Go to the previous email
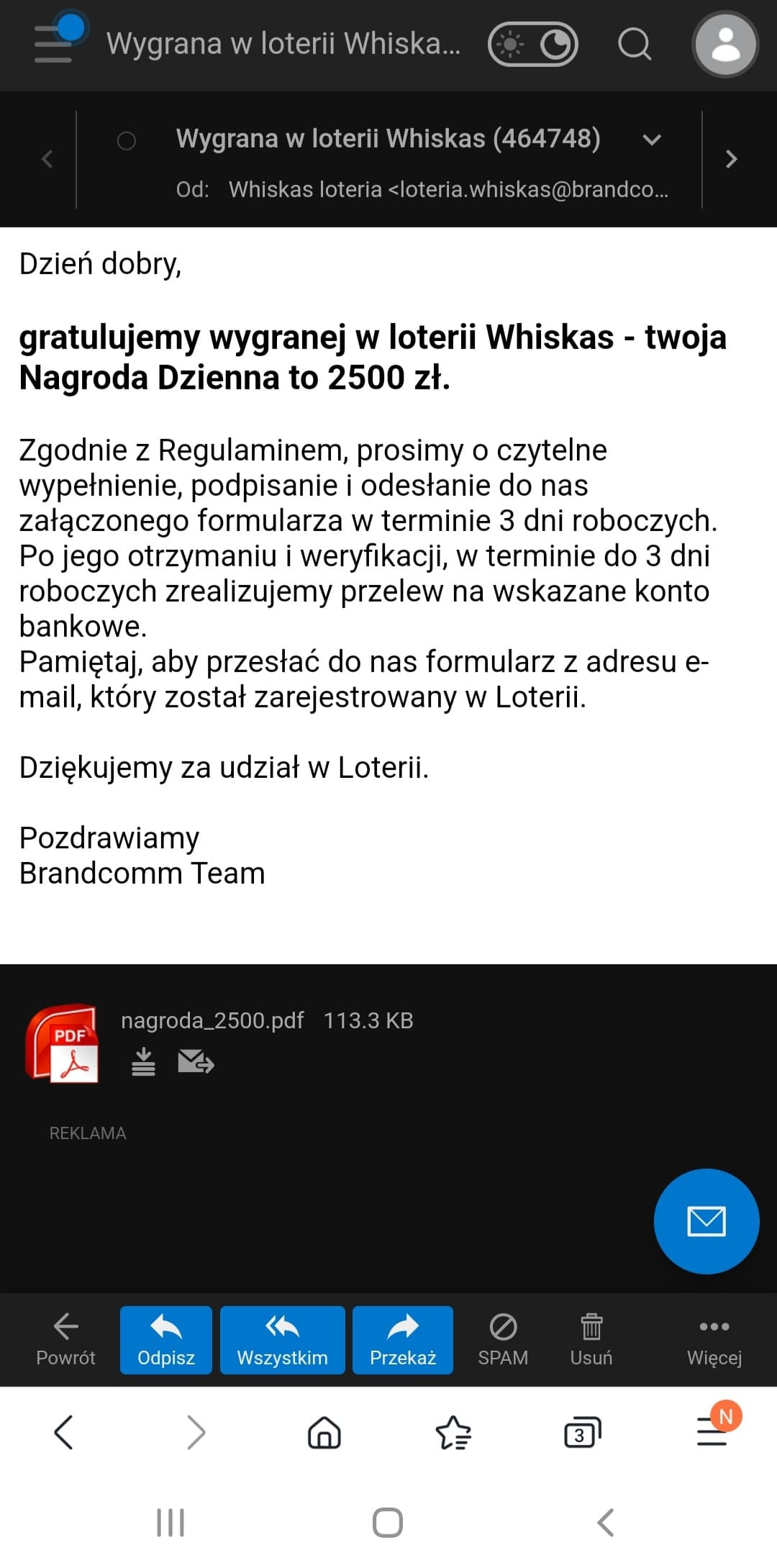Screen dimensions: 777x1568 pyautogui.click(x=47, y=159)
